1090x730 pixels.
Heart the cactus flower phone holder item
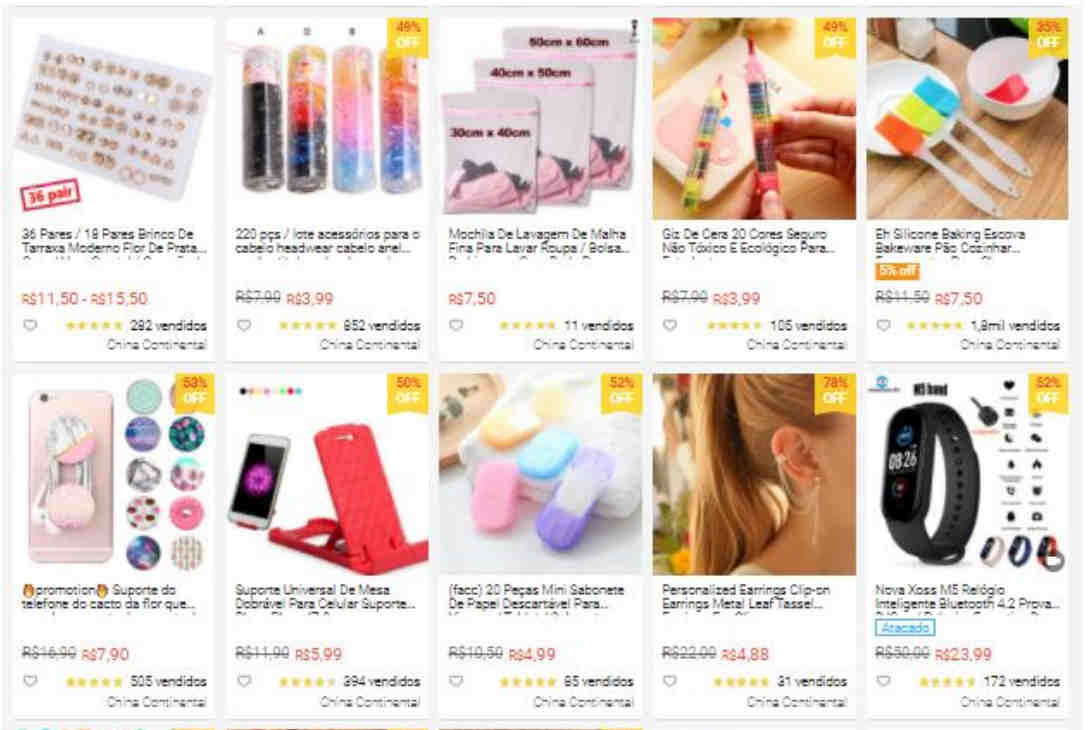tap(30, 681)
